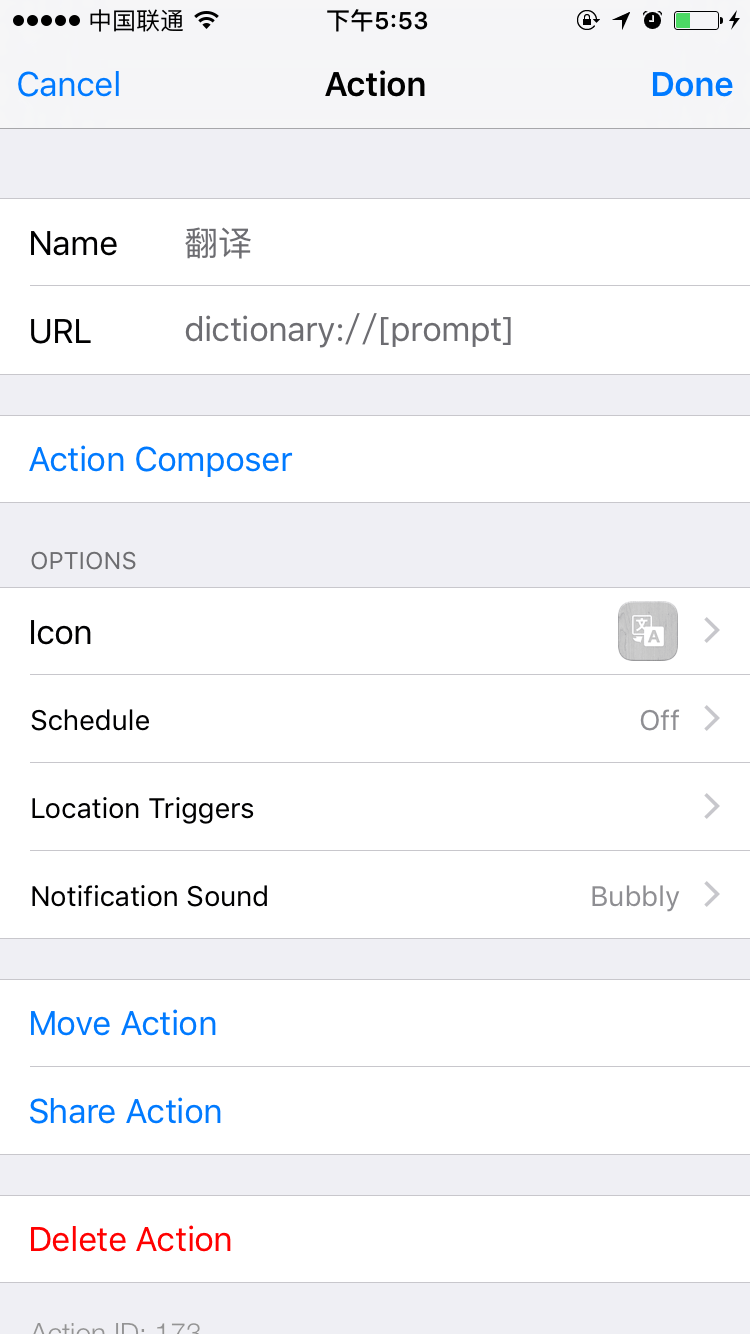
Task: Open Action Composer
Action: [375, 459]
